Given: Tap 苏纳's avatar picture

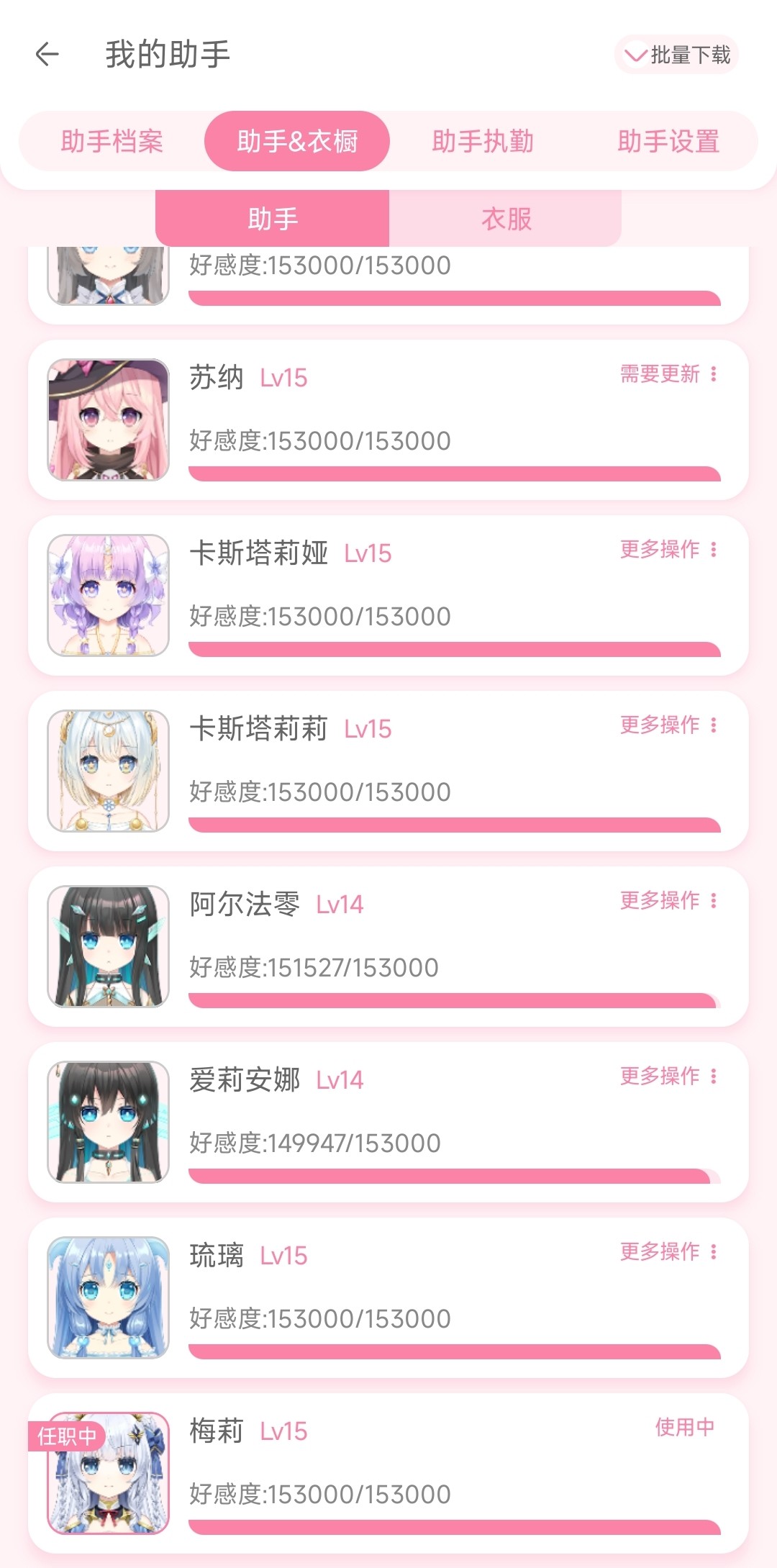Looking at the screenshot, I should tap(108, 420).
